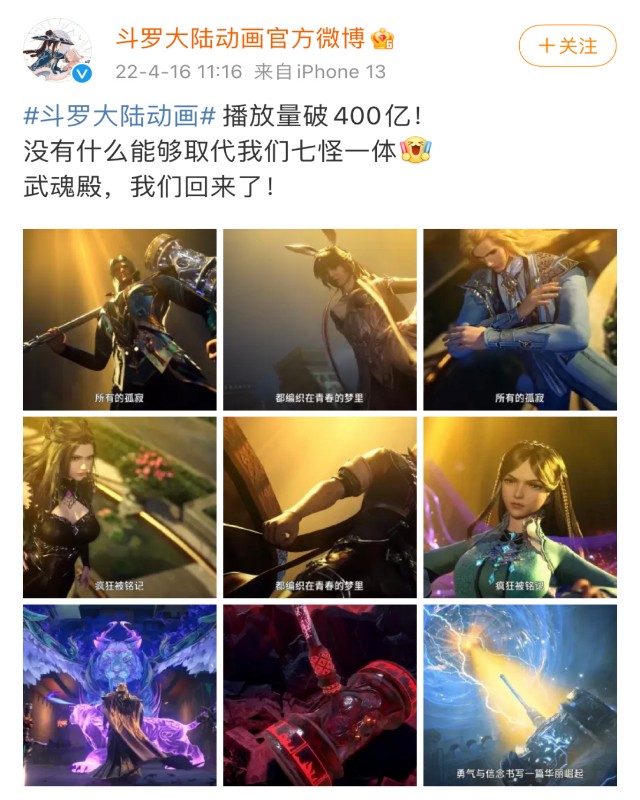
Task: View the photo of the blond man in blue
Action: pyautogui.click(x=520, y=319)
